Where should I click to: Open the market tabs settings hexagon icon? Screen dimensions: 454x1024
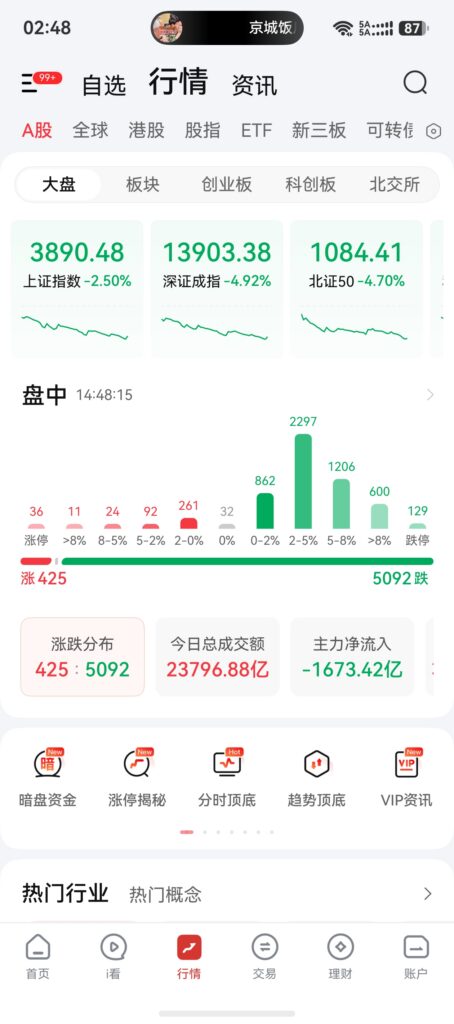click(433, 131)
